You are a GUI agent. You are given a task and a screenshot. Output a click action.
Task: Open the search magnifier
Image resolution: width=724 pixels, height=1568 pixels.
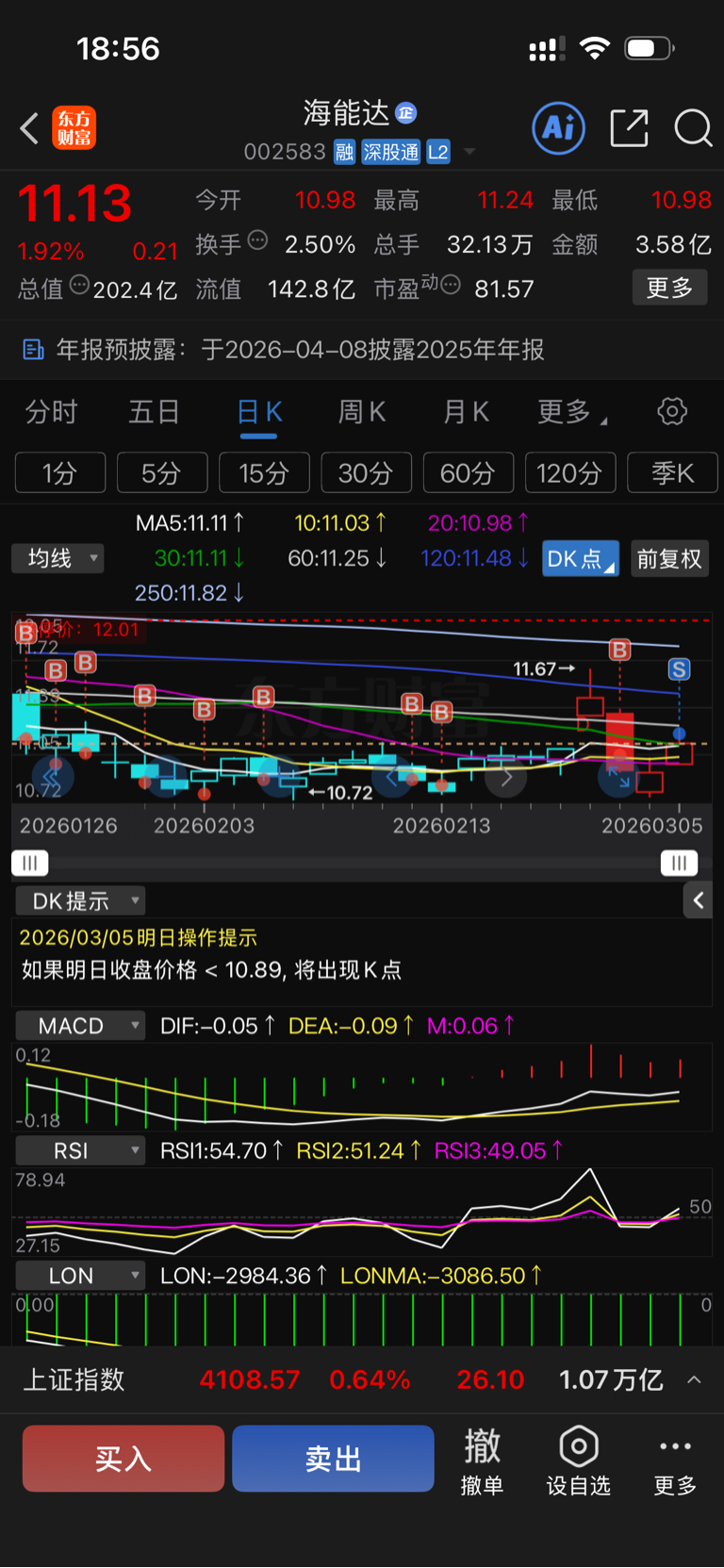click(x=693, y=128)
